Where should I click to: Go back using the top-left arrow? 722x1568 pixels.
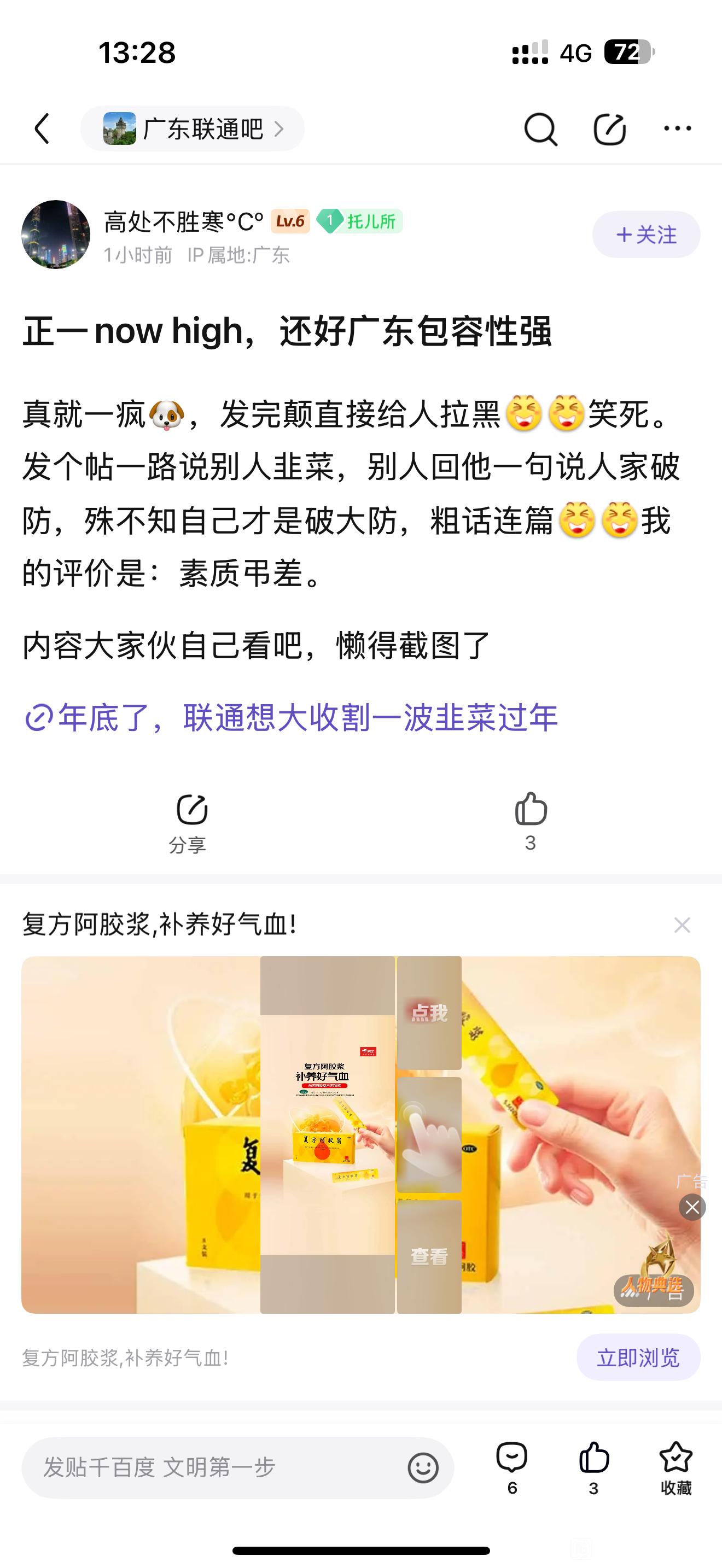pyautogui.click(x=42, y=128)
